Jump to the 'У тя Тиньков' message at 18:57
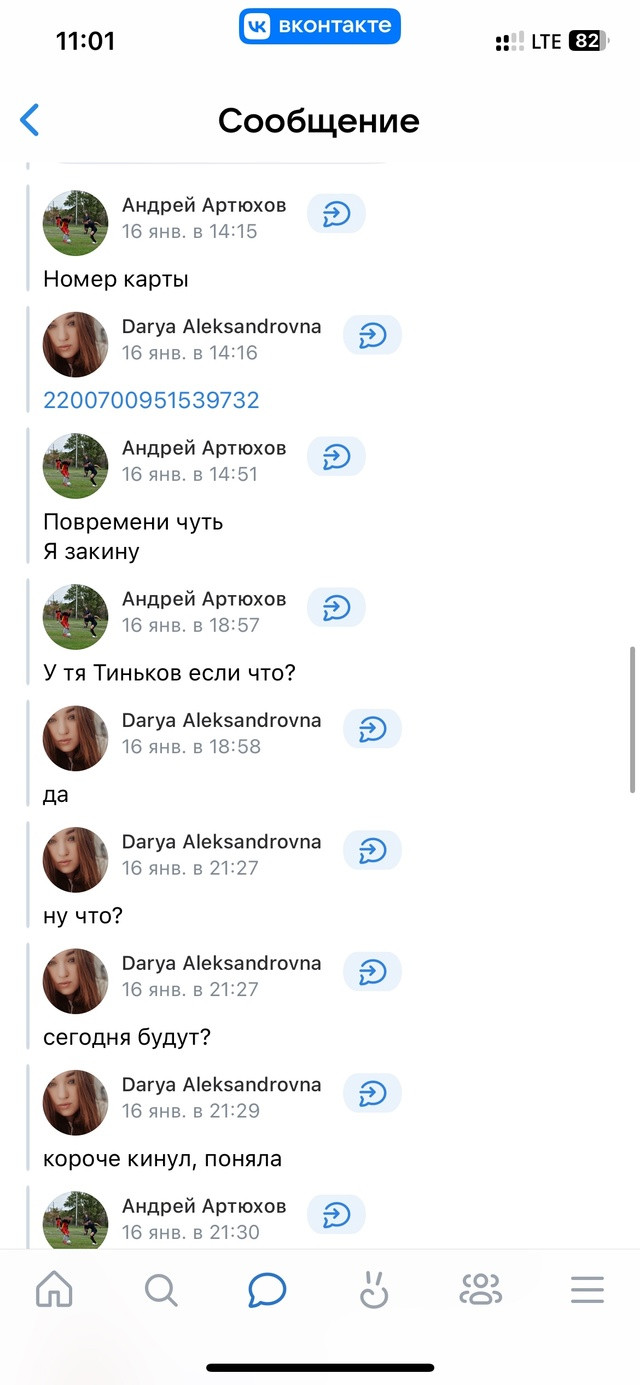This screenshot has height=1385, width=640. (x=336, y=607)
